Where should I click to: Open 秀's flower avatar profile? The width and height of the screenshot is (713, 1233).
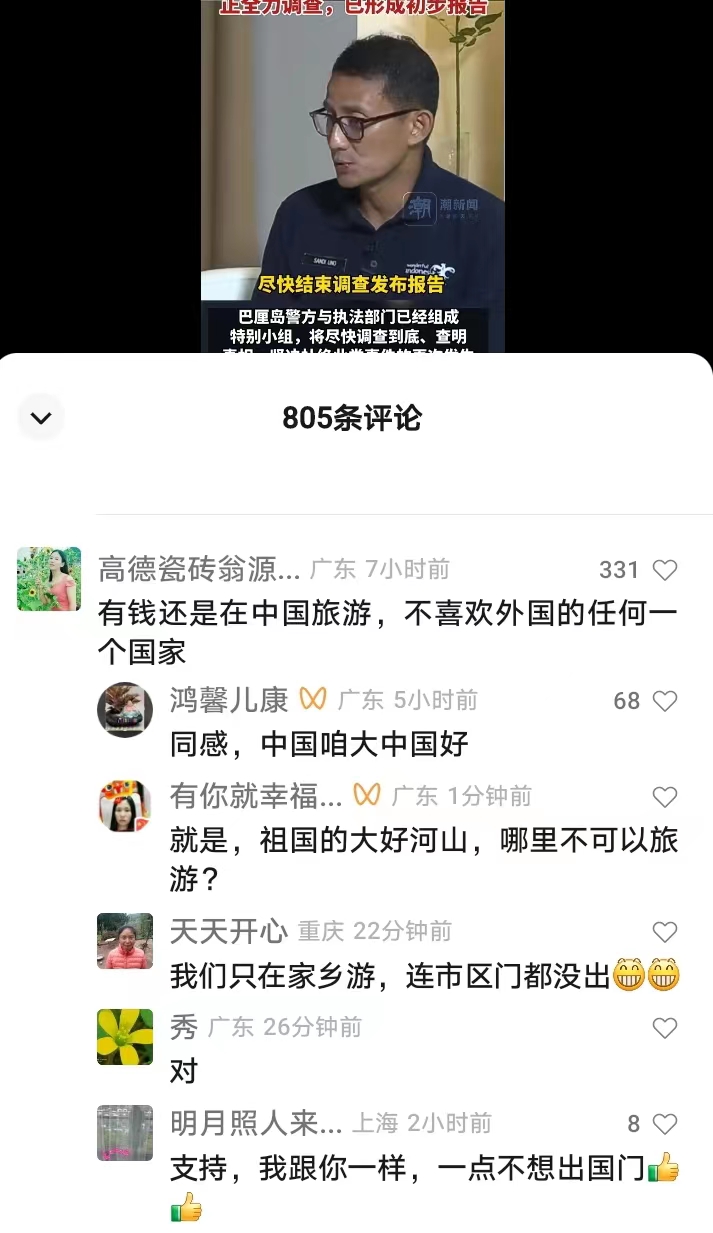(x=125, y=1037)
